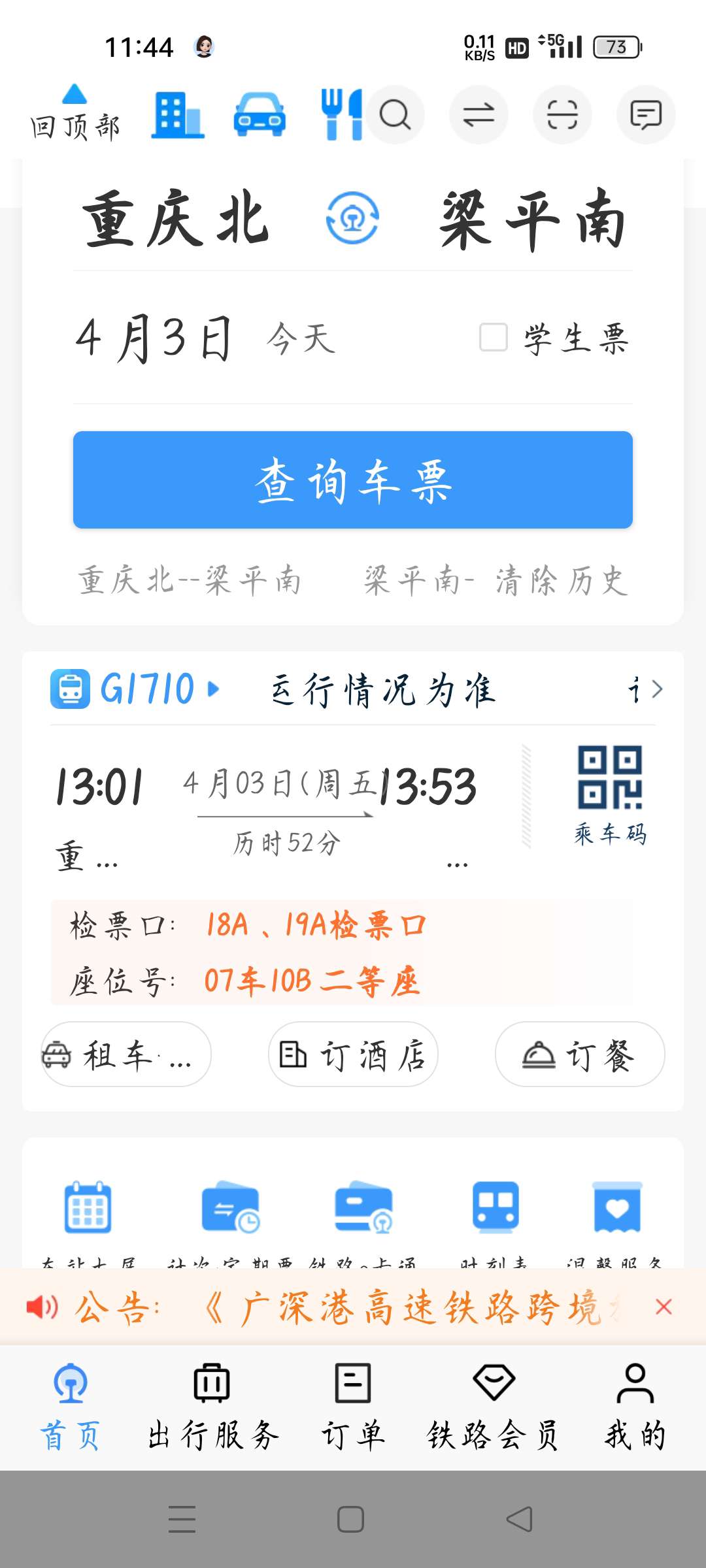
Task: Switch to the 出行服务 tab
Action: pos(212,1405)
